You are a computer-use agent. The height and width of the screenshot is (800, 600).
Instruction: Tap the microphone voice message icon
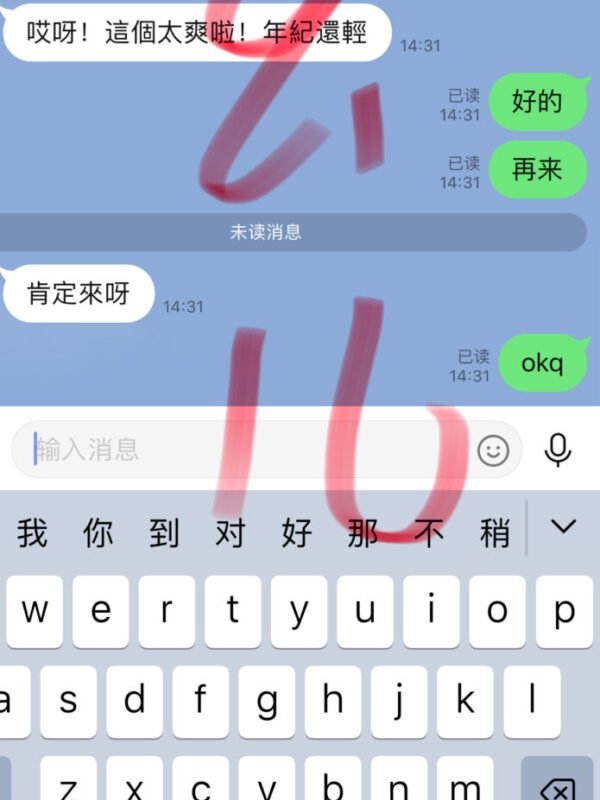(558, 450)
